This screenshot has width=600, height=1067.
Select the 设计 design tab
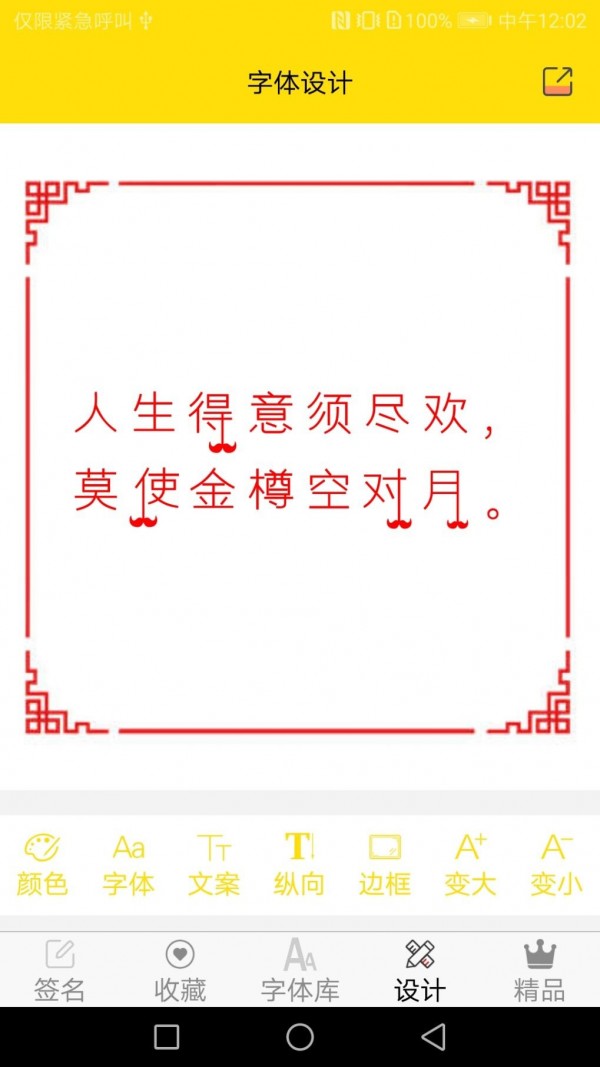[420, 971]
